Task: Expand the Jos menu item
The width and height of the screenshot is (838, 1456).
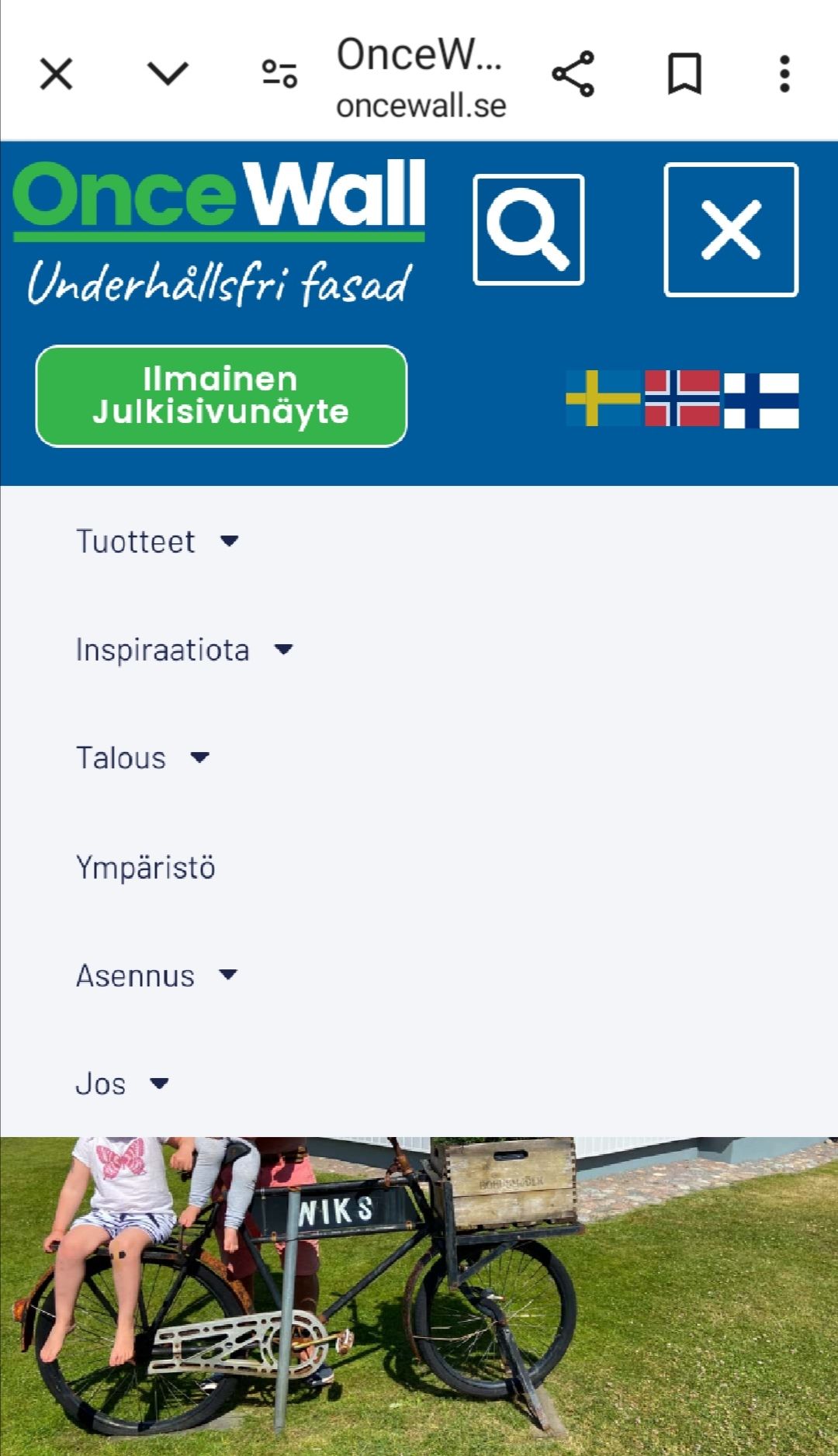Action: 122,1083
